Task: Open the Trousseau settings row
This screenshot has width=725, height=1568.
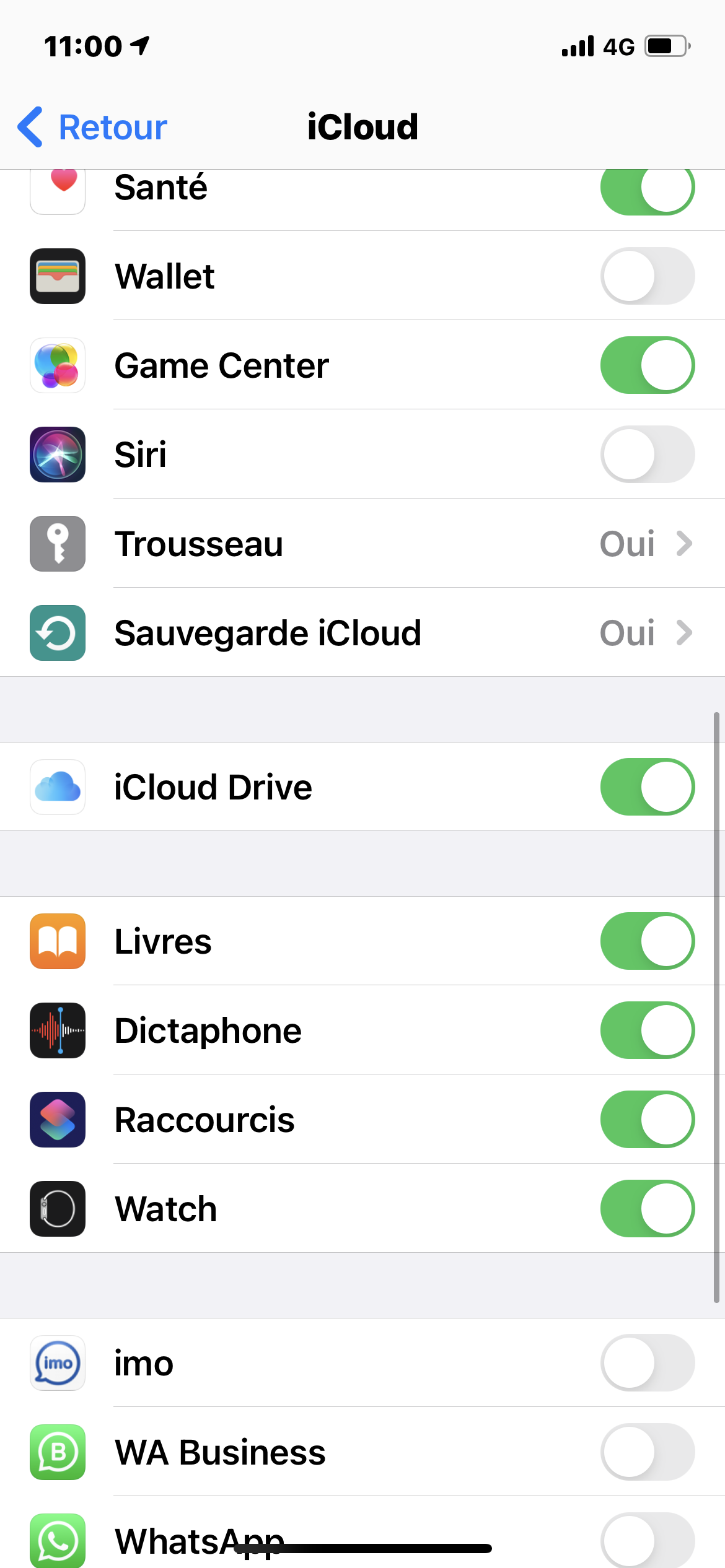Action: click(362, 543)
